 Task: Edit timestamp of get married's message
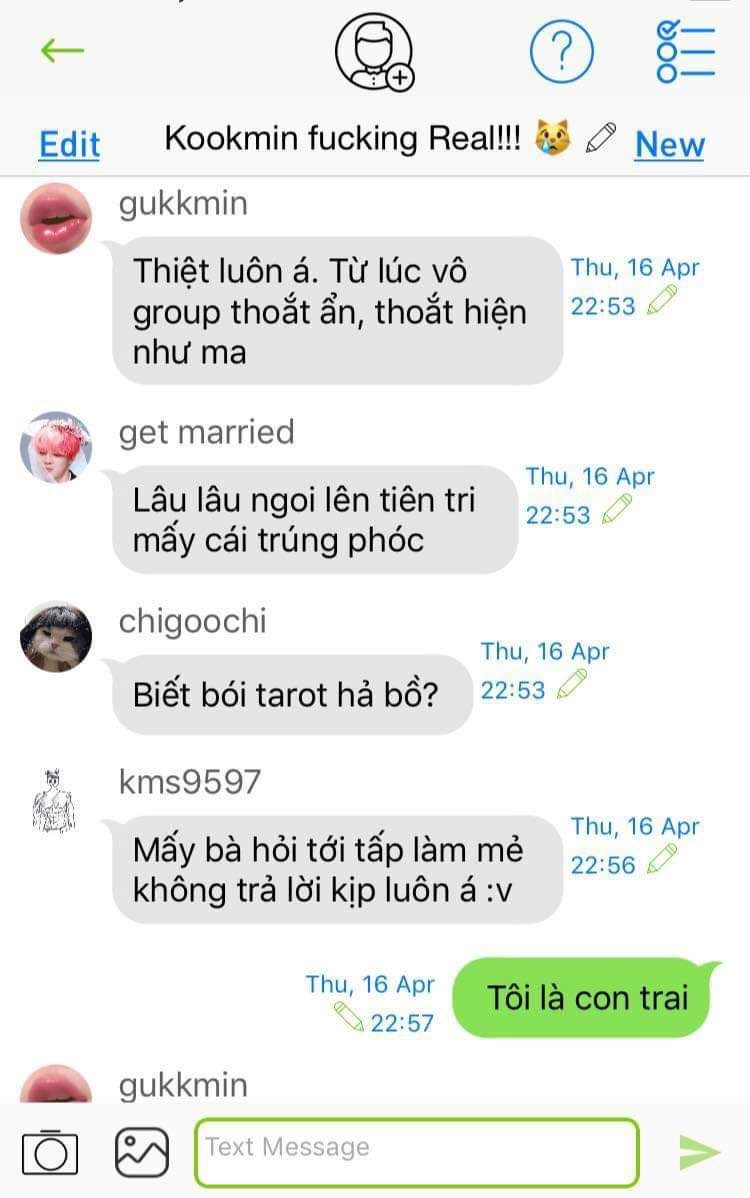[618, 509]
